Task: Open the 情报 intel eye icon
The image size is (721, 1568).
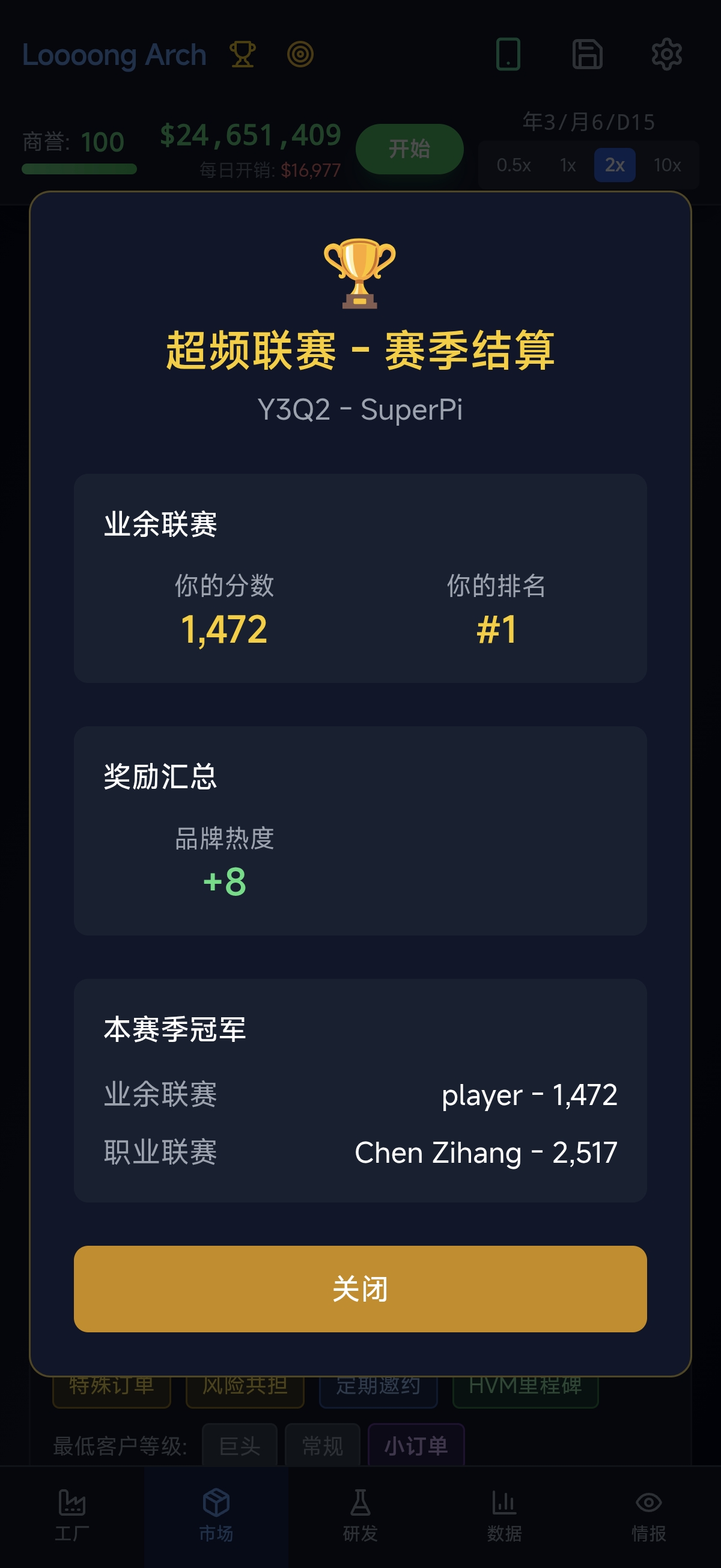Action: (648, 1516)
